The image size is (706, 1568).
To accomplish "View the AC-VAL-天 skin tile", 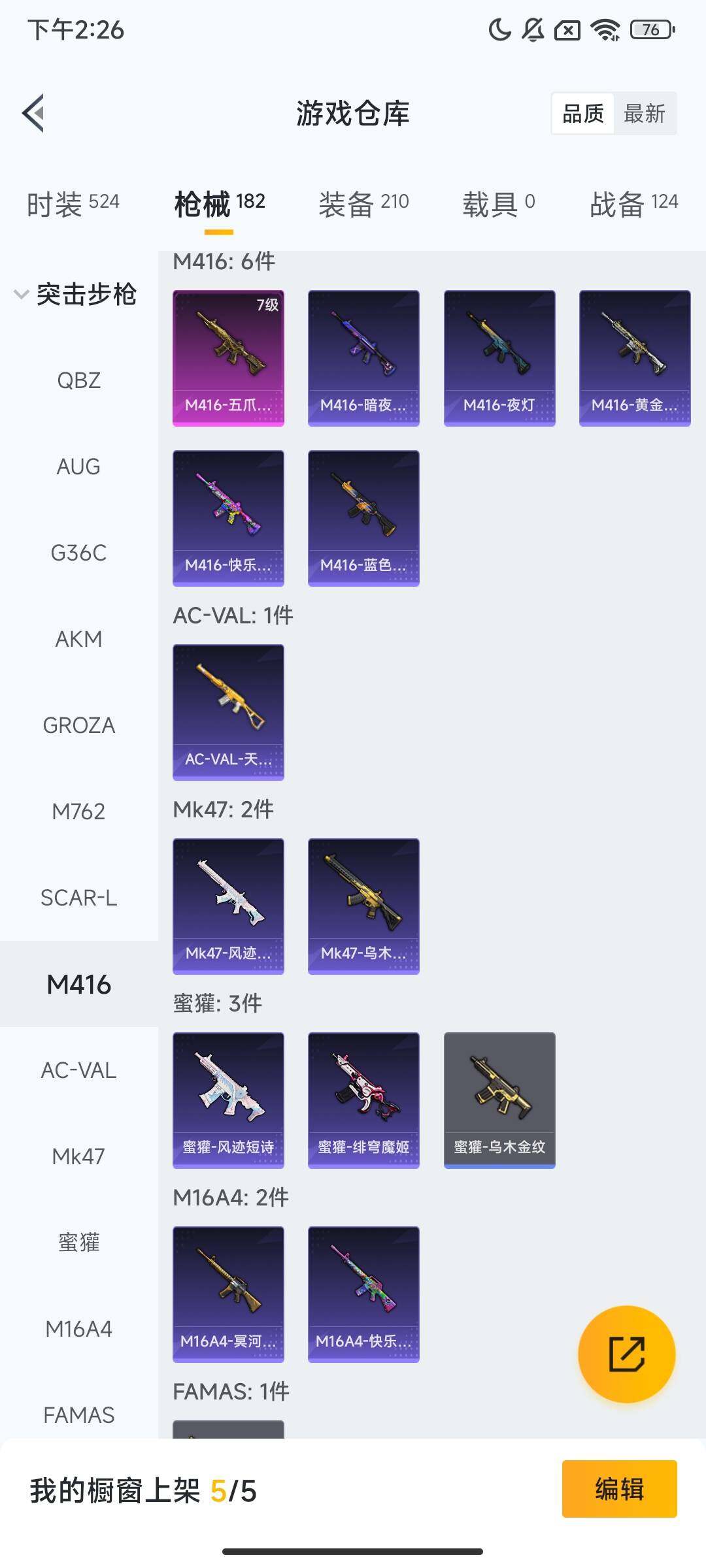I will pyautogui.click(x=228, y=712).
